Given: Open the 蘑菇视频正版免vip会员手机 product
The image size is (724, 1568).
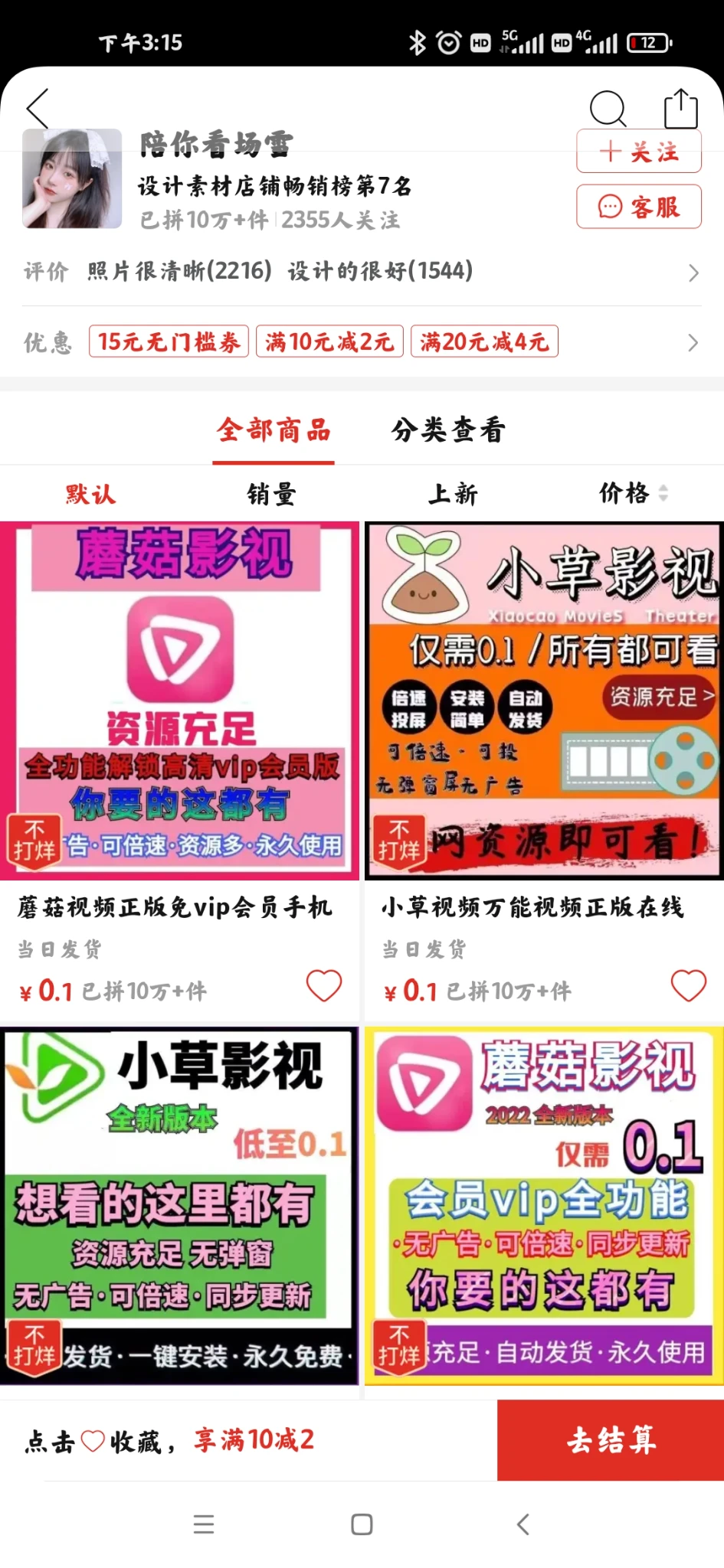Looking at the screenshot, I should coord(179,701).
